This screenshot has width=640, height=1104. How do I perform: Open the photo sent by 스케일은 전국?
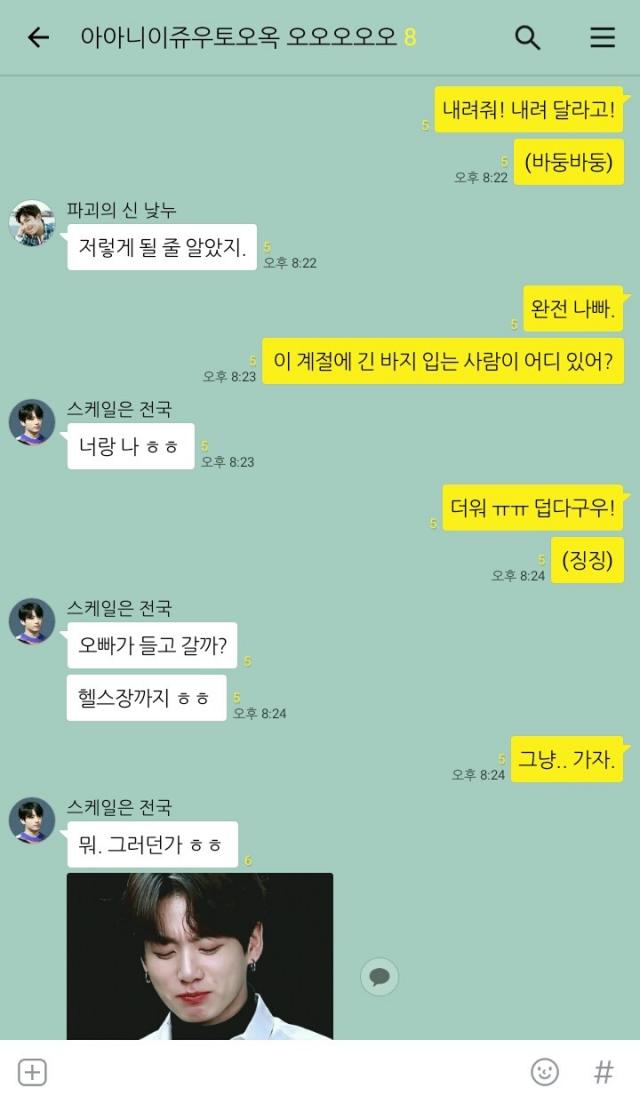[200, 956]
